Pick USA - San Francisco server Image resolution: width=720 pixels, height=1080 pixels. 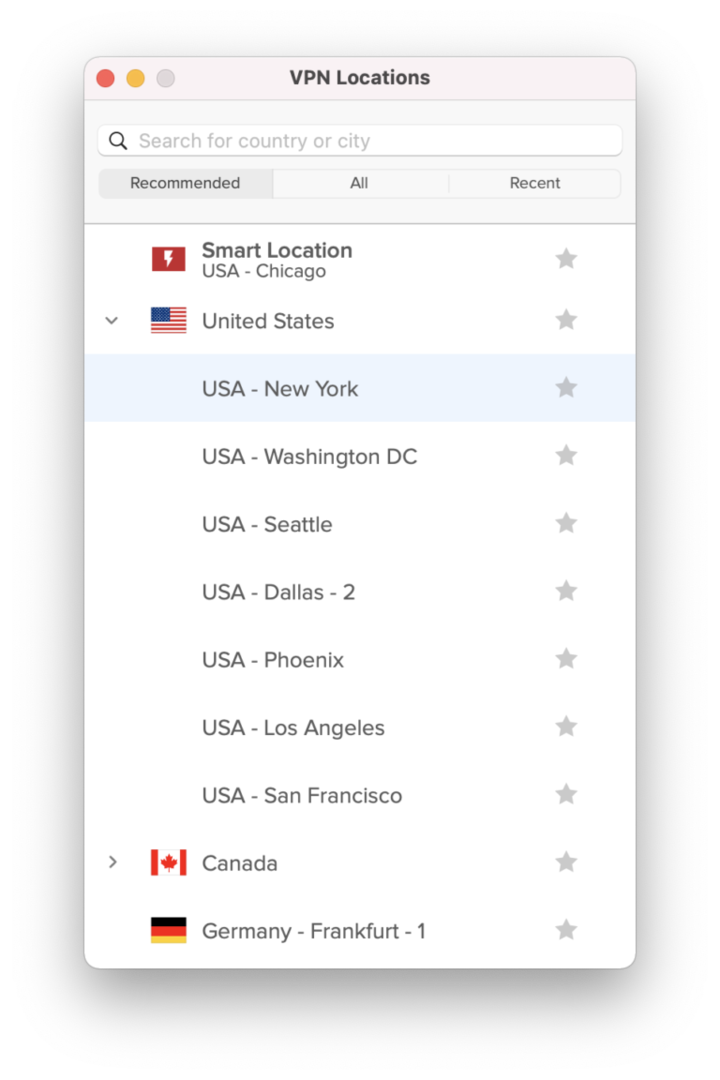coord(302,796)
